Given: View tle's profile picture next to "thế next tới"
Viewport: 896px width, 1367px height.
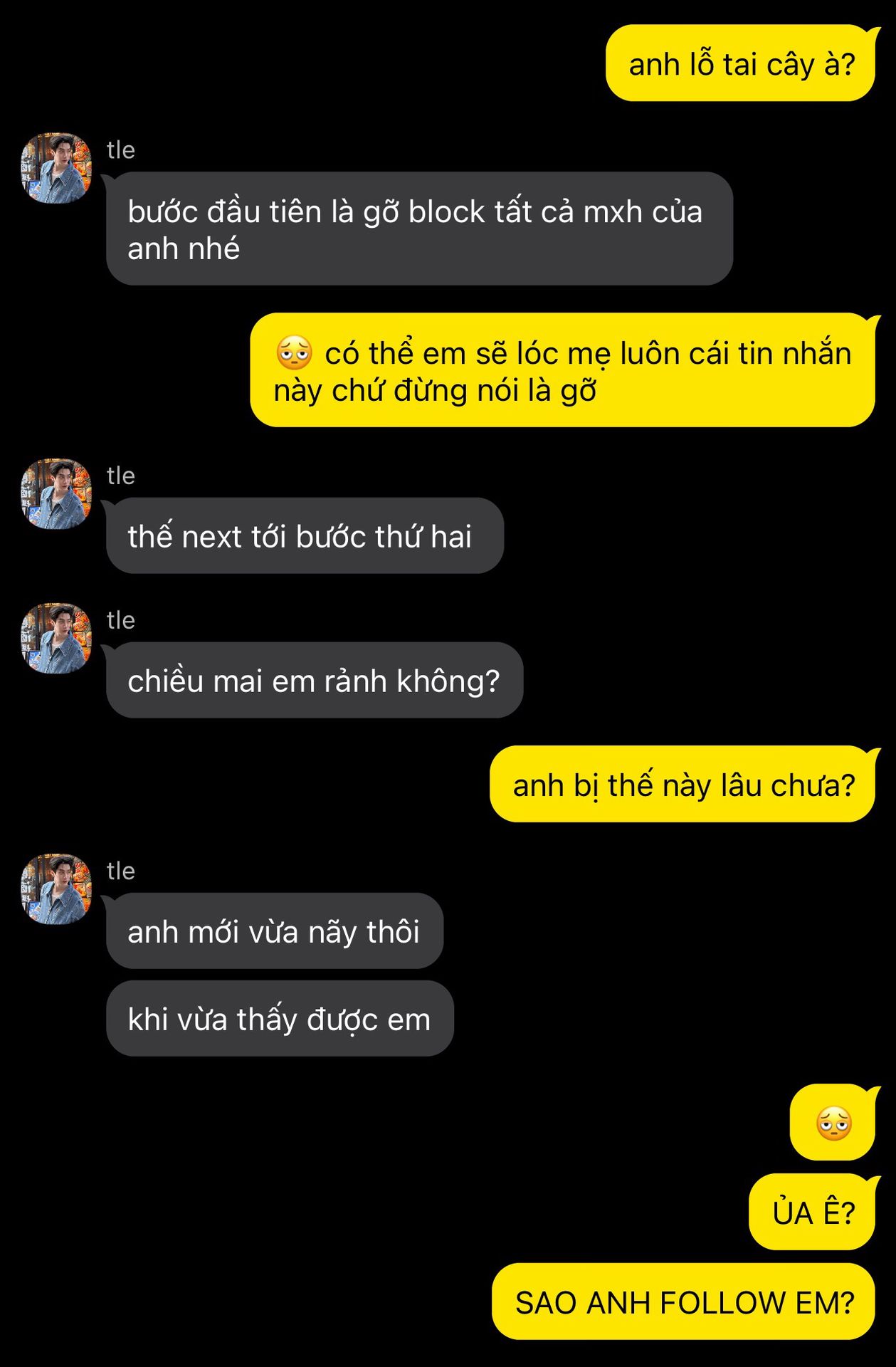Looking at the screenshot, I should pyautogui.click(x=56, y=493).
